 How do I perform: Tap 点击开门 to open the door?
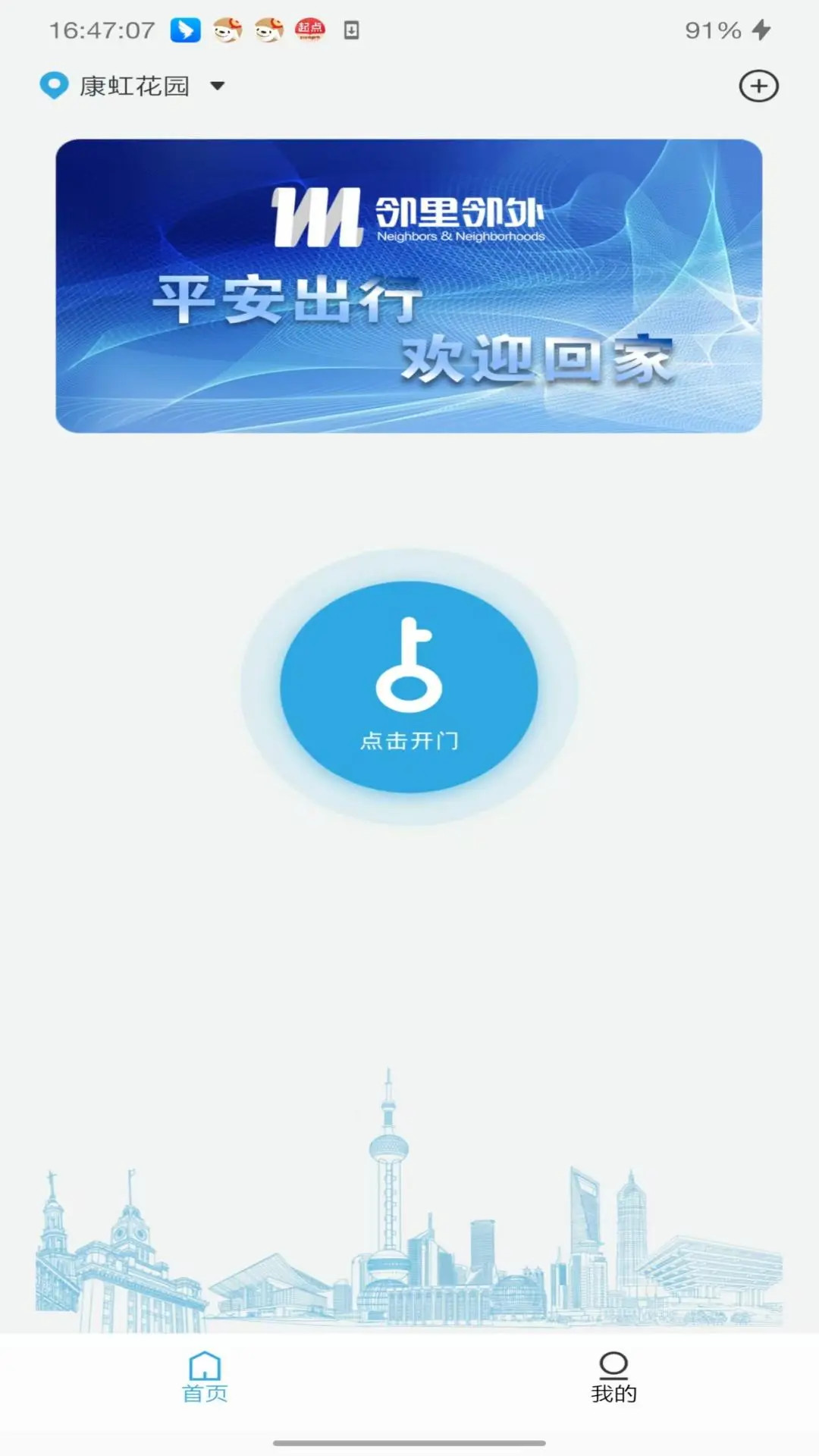tap(409, 687)
